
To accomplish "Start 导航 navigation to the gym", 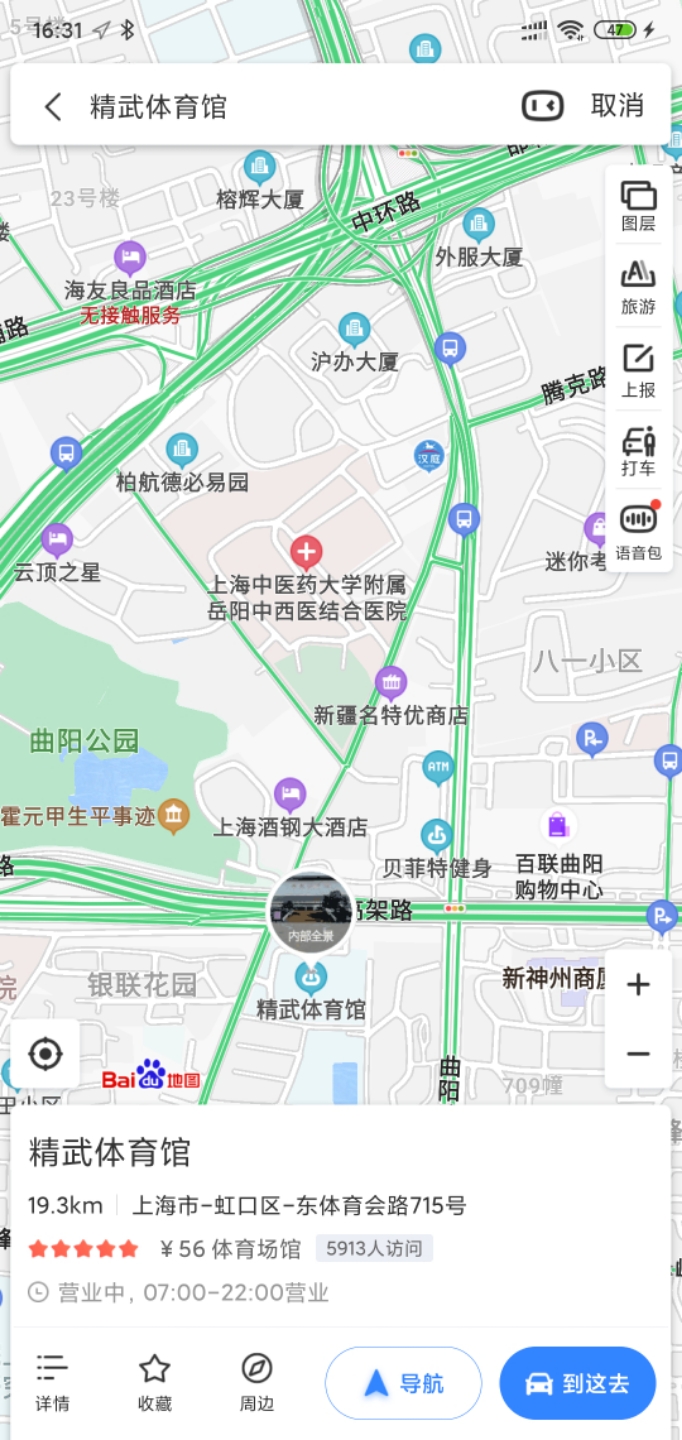I will tap(403, 1383).
